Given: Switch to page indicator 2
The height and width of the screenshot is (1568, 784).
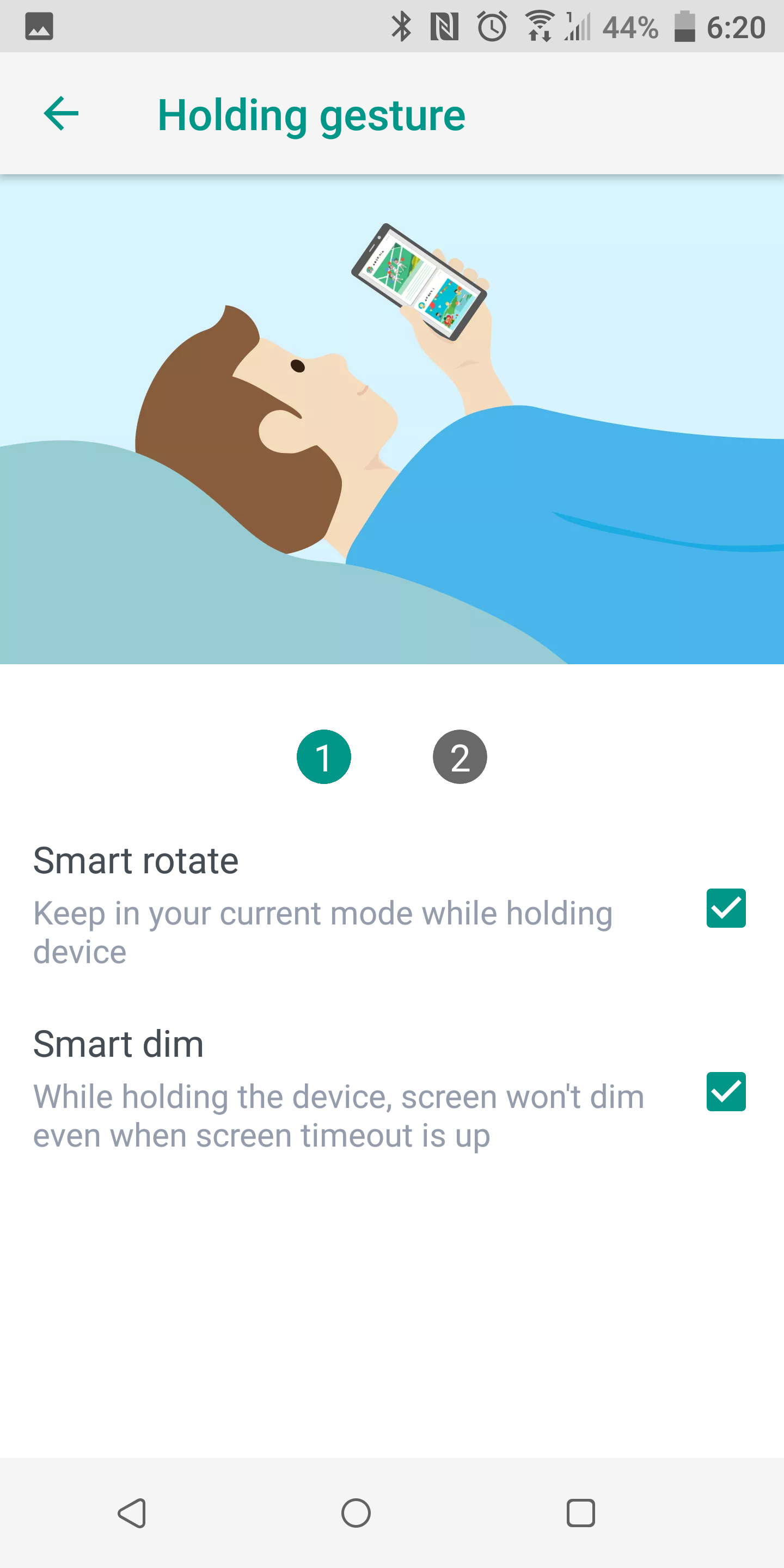Looking at the screenshot, I should pyautogui.click(x=460, y=757).
